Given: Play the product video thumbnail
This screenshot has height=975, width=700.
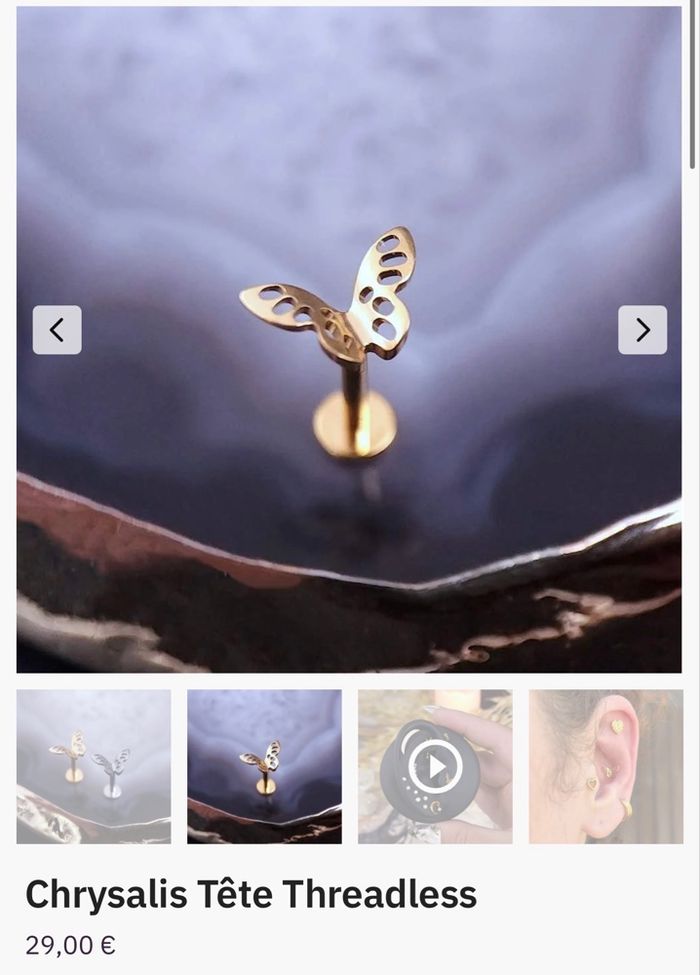Looking at the screenshot, I should point(435,767).
